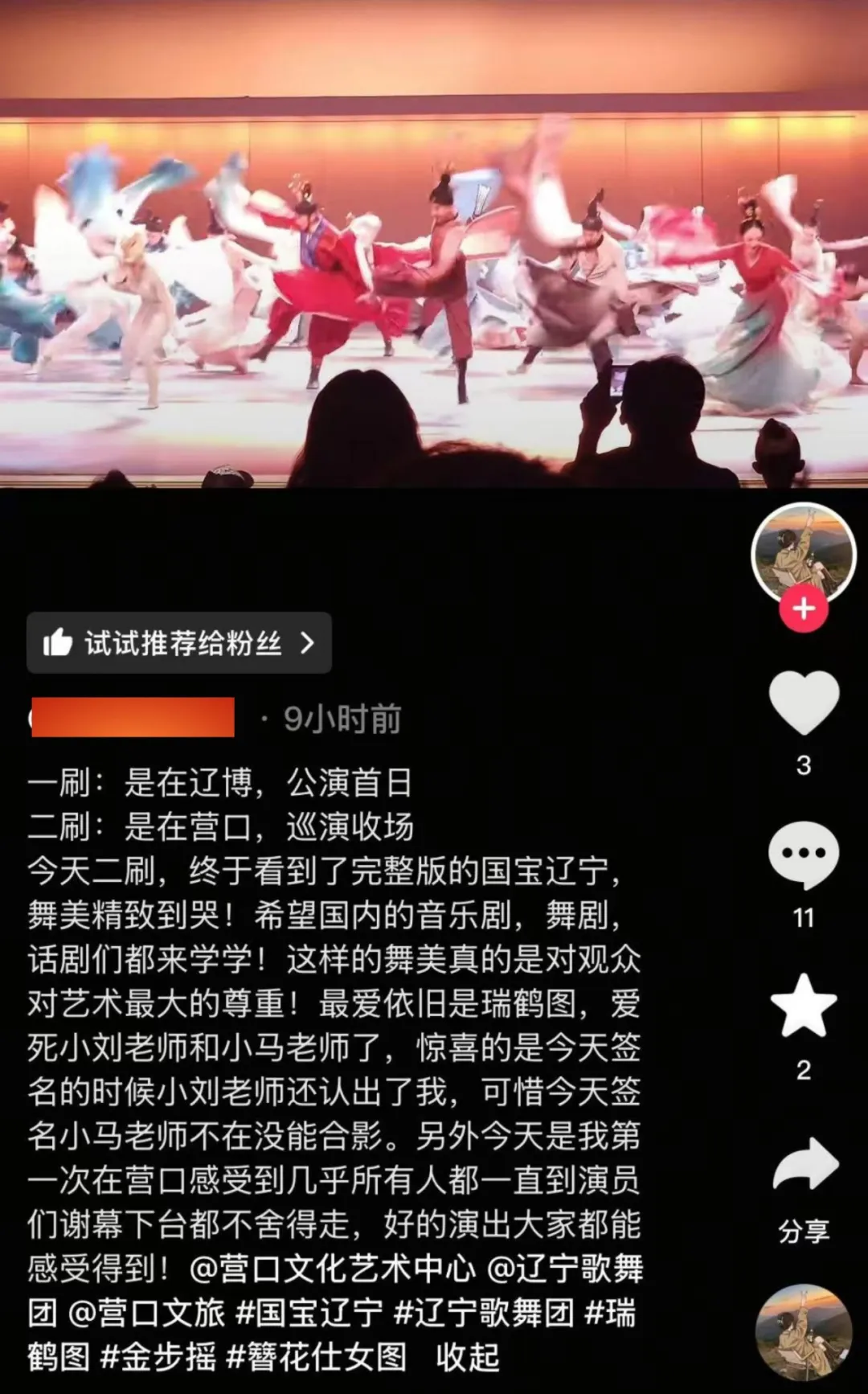Open the creator's profile avatar
The image size is (868, 1394).
803,553
